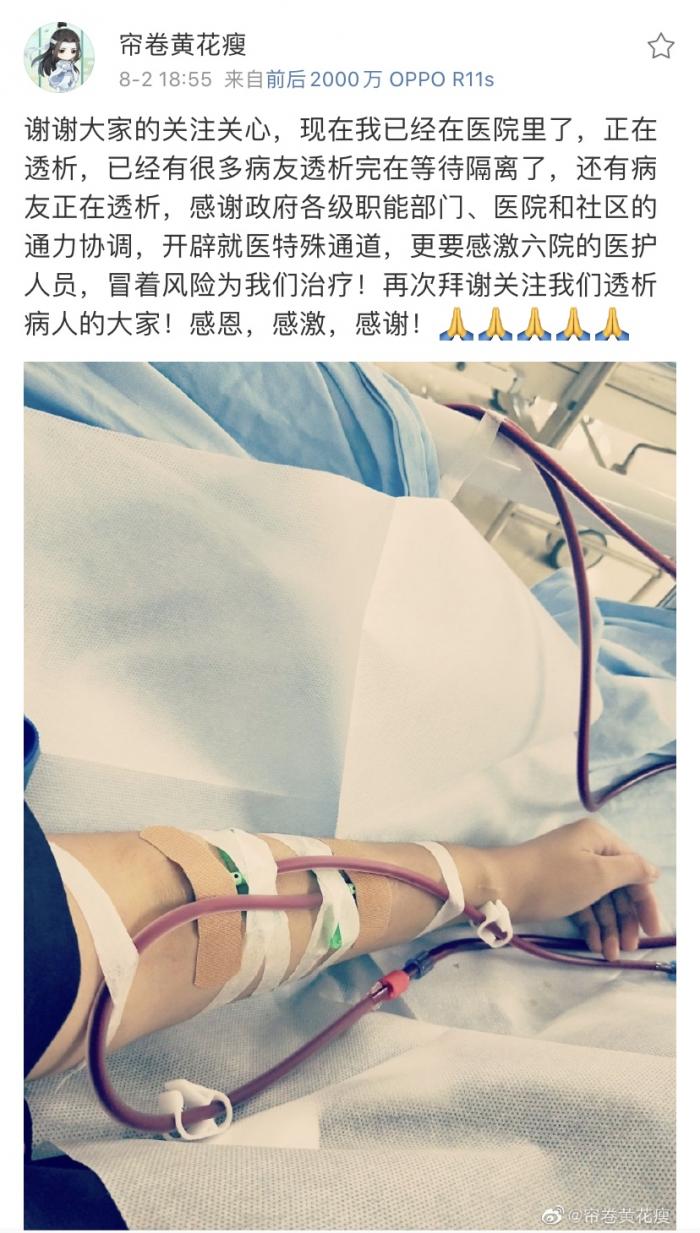Favorite this post with the star icon
The height and width of the screenshot is (1233, 700).
click(660, 46)
